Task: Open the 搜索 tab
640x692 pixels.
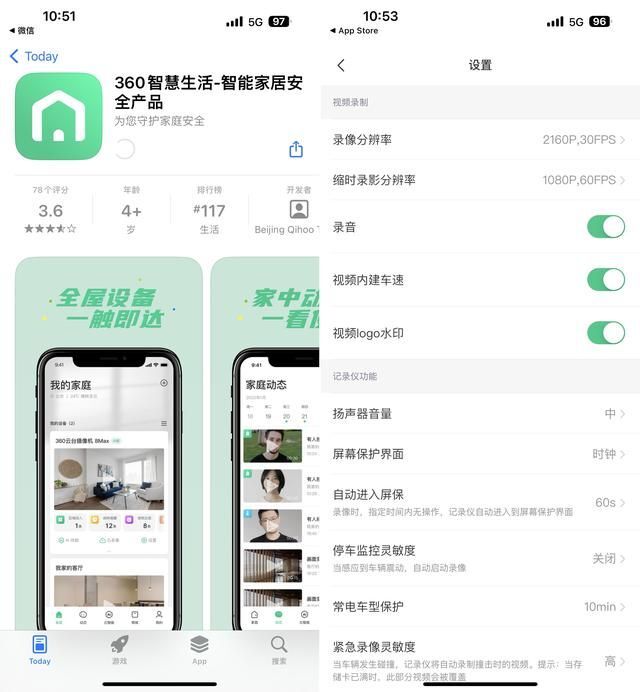Action: 279,650
